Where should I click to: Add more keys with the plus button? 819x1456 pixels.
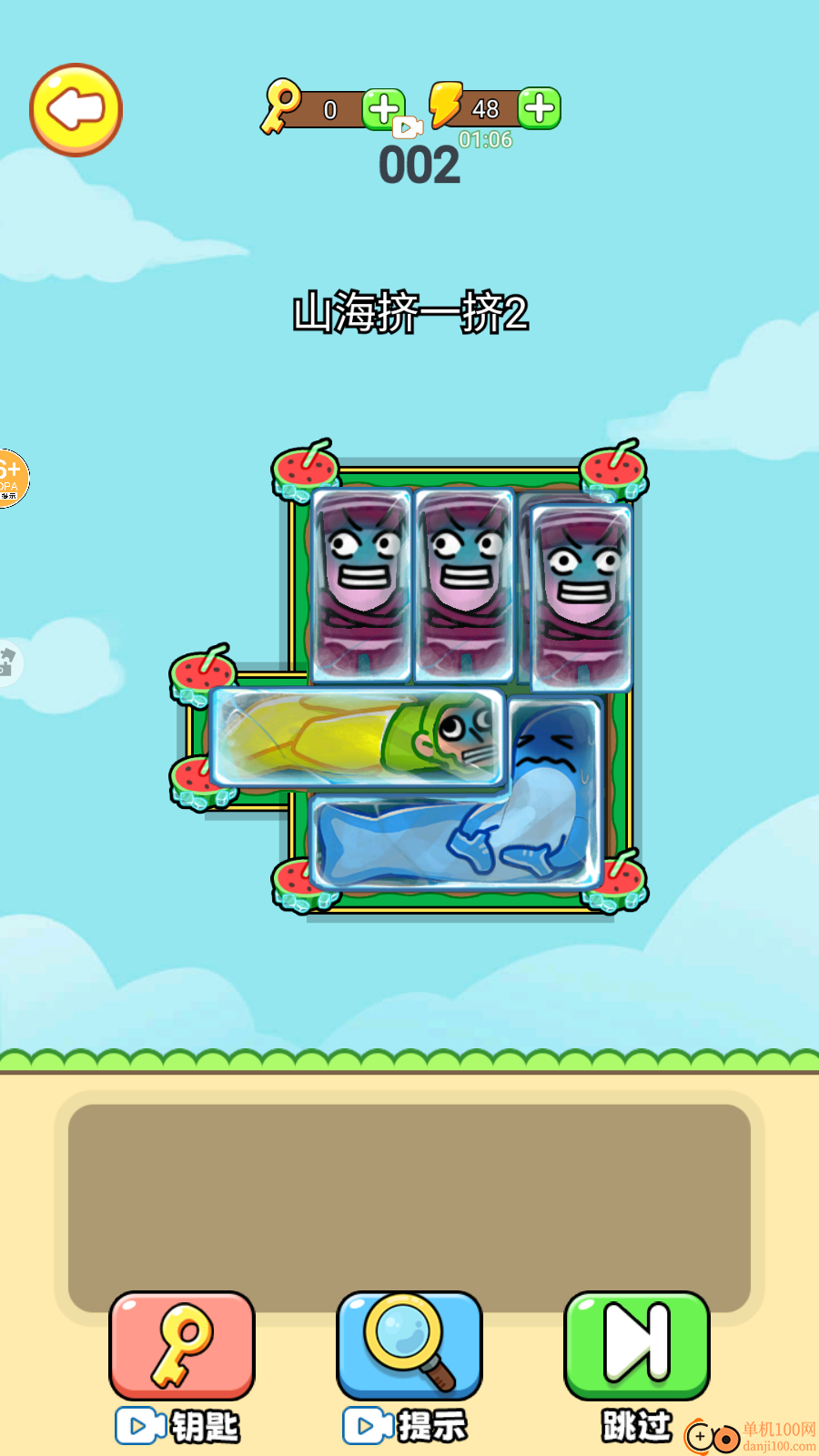[383, 109]
